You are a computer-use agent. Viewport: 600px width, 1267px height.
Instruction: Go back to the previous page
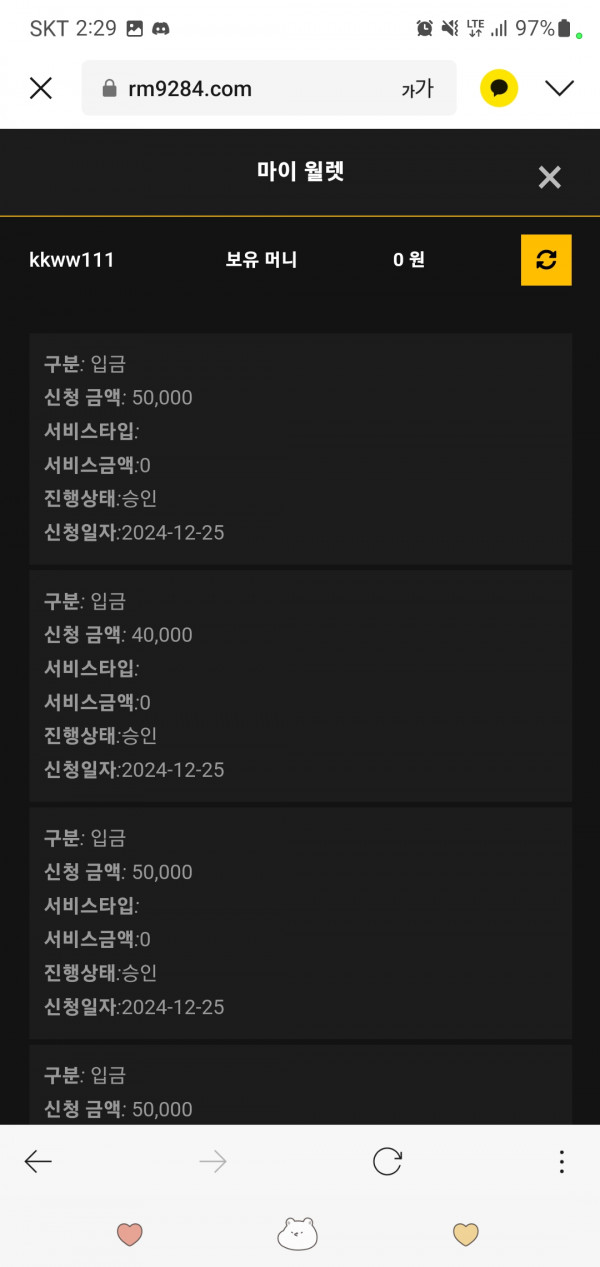[x=38, y=1161]
